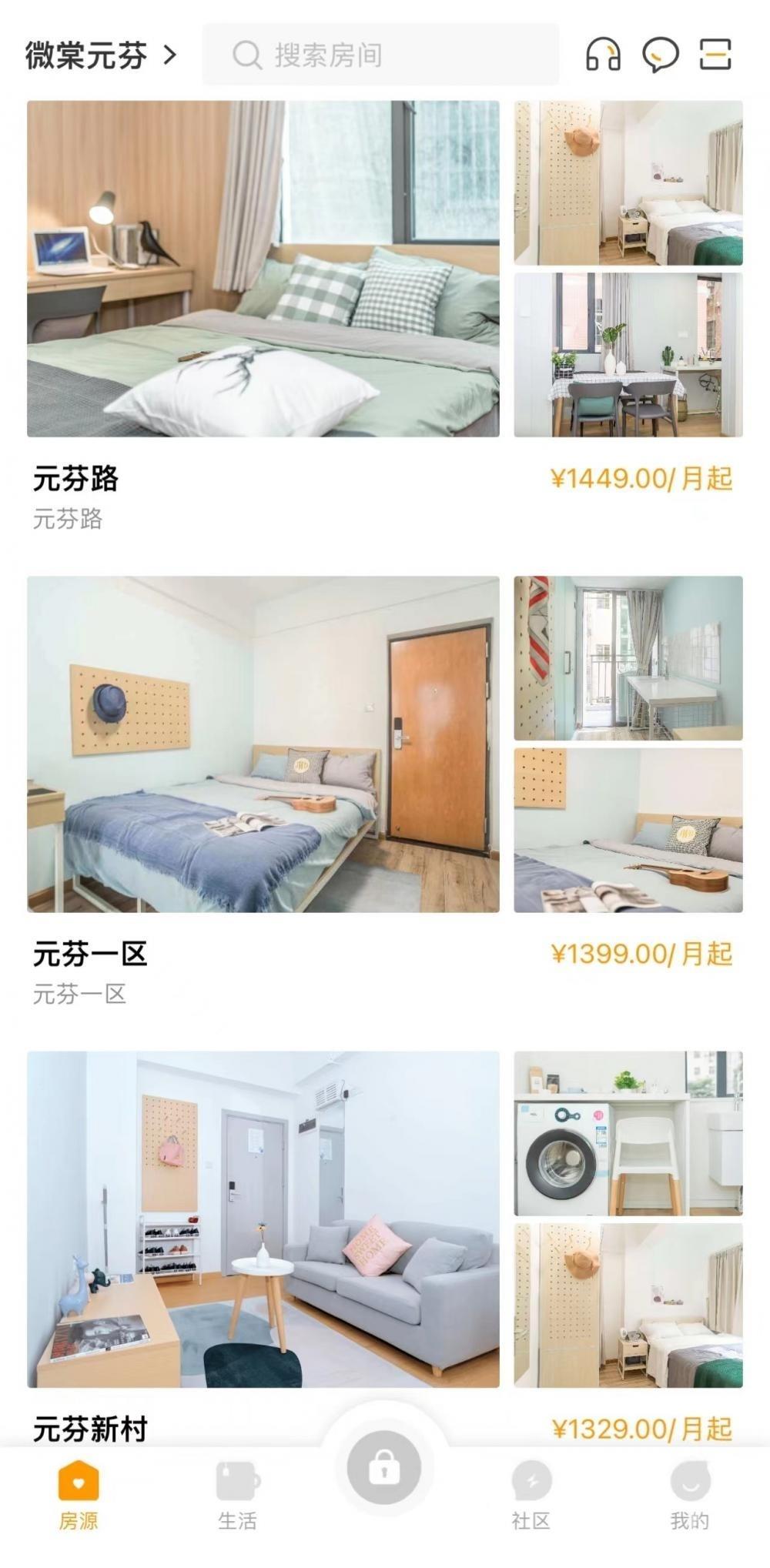
Task: Tap the headset customer service icon
Action: pyautogui.click(x=604, y=52)
